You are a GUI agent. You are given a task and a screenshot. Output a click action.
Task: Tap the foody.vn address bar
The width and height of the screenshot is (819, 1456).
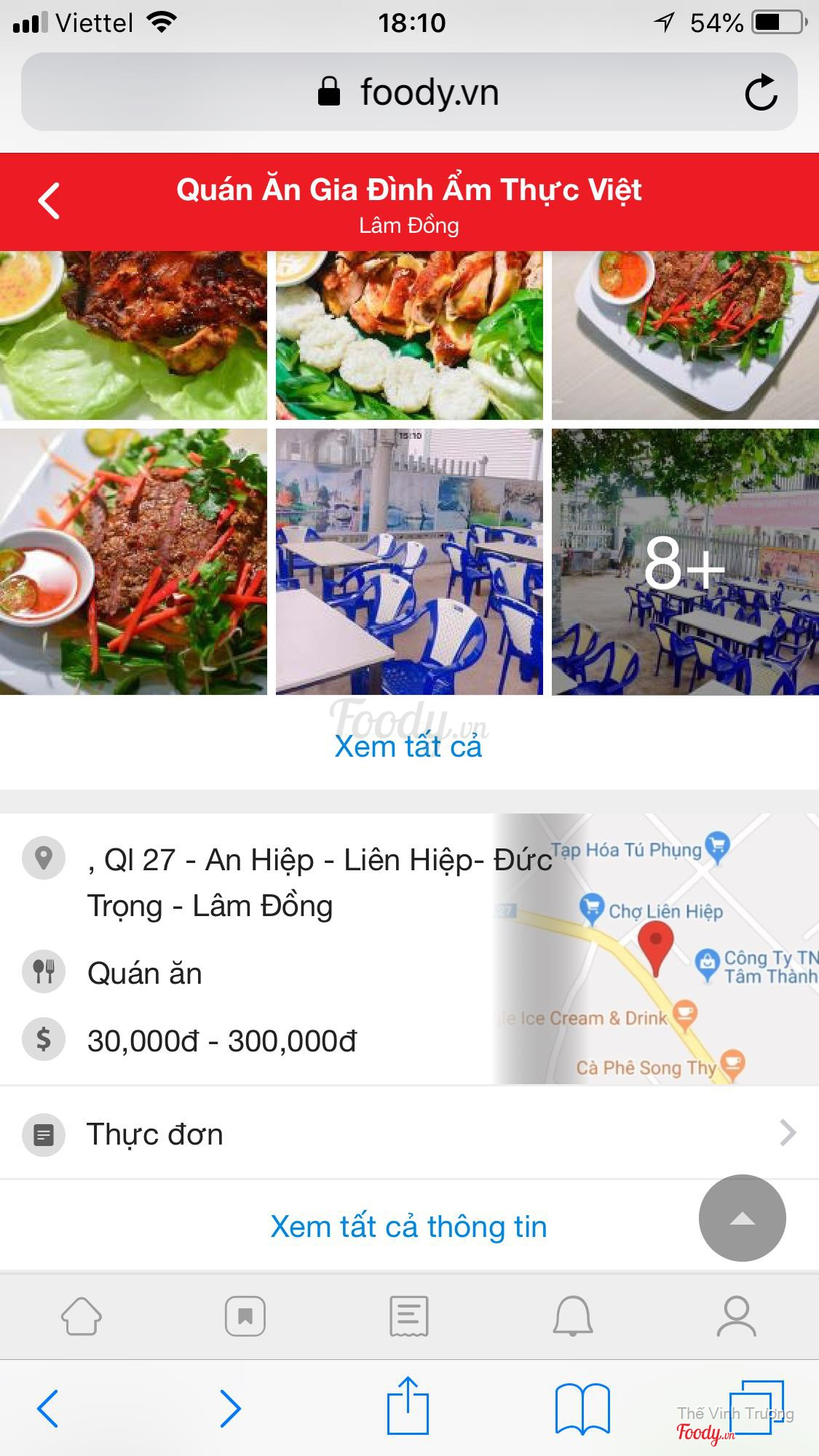click(x=408, y=92)
